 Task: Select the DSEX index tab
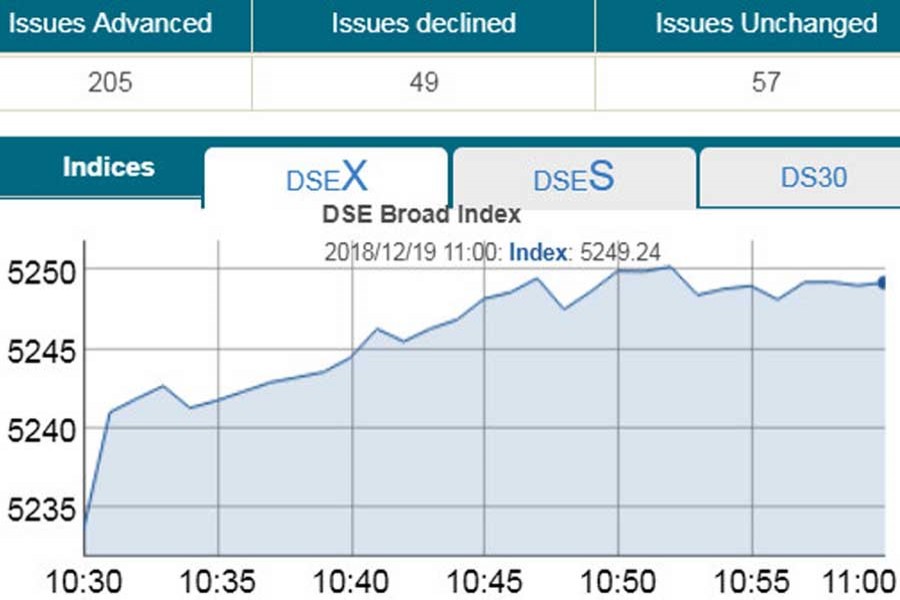click(326, 178)
